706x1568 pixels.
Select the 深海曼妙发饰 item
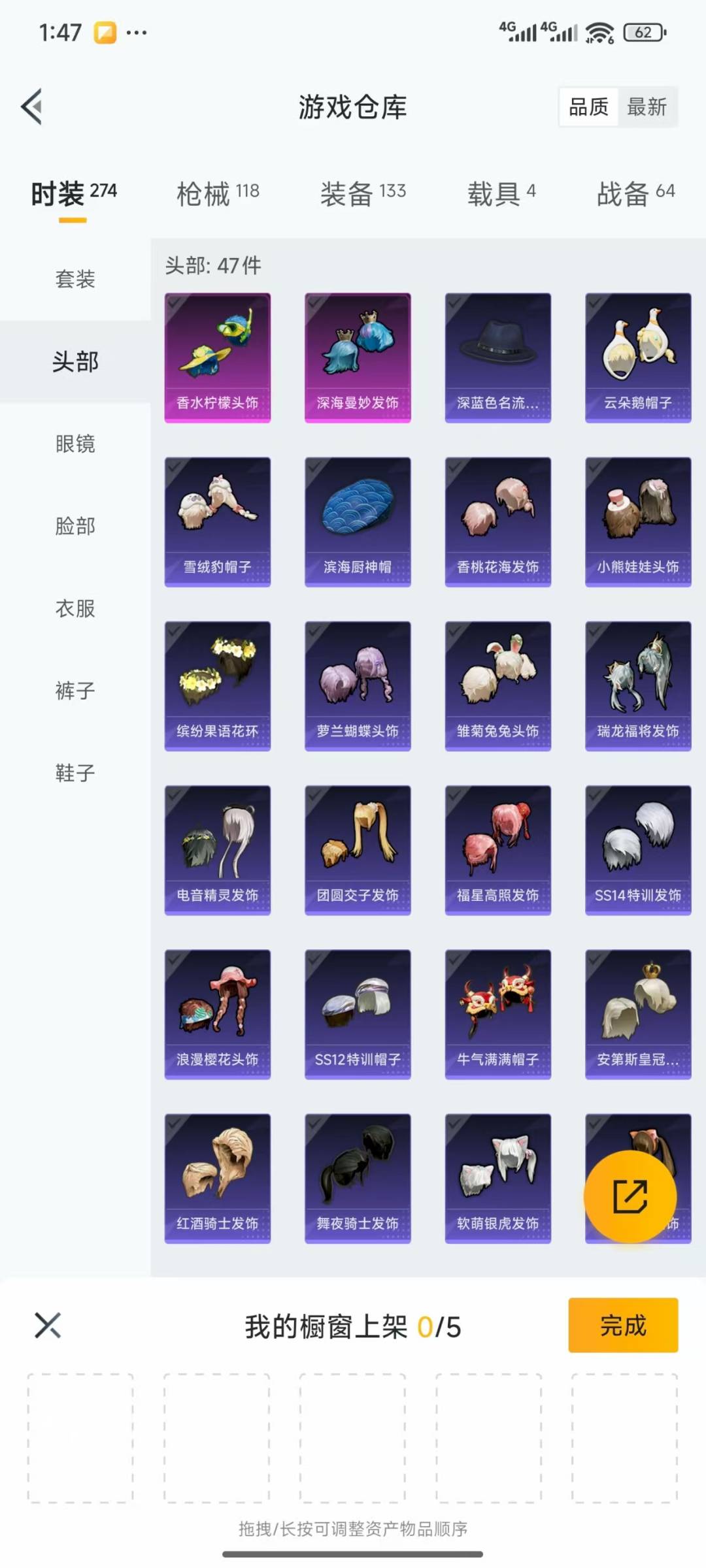pyautogui.click(x=358, y=358)
